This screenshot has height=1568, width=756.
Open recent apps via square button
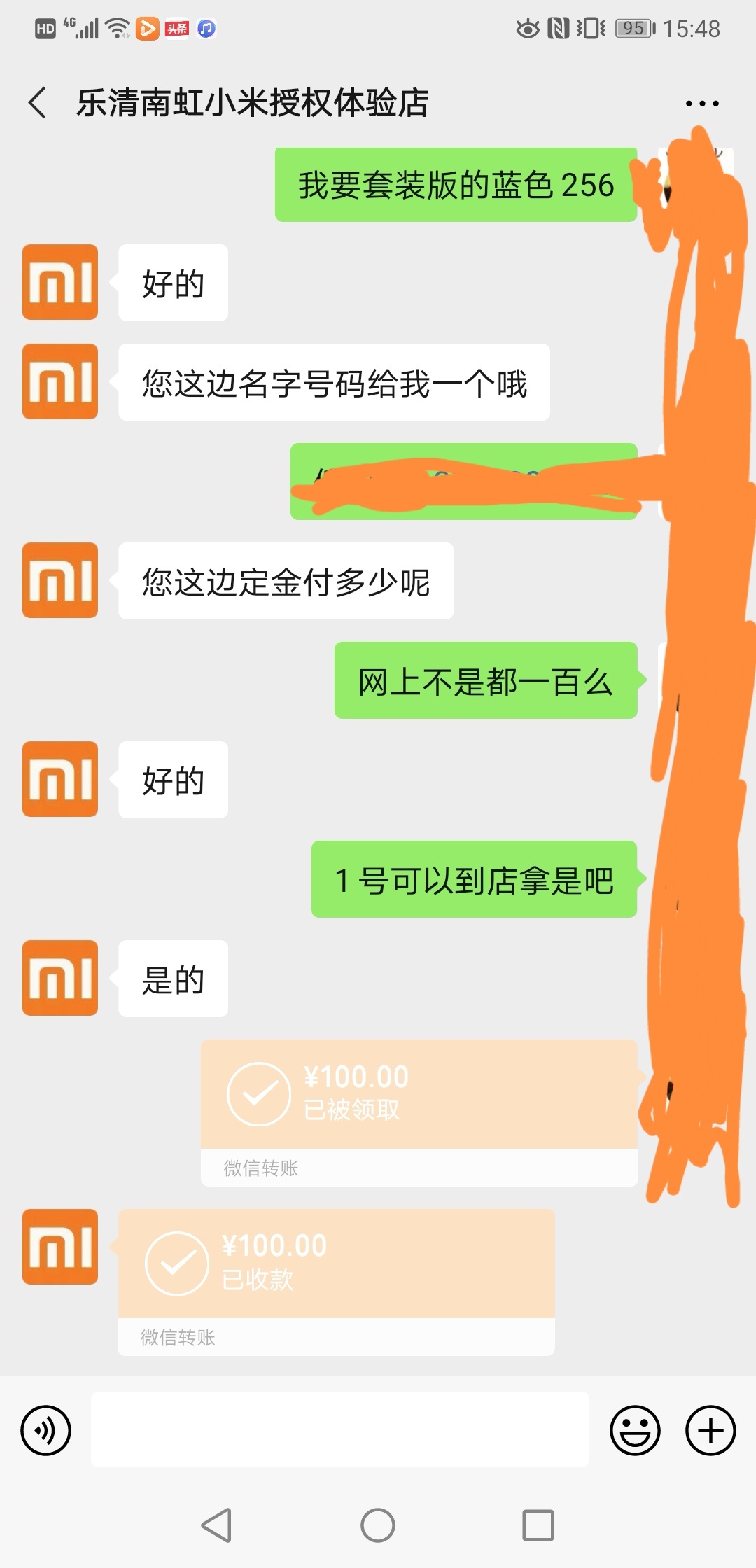538,1525
